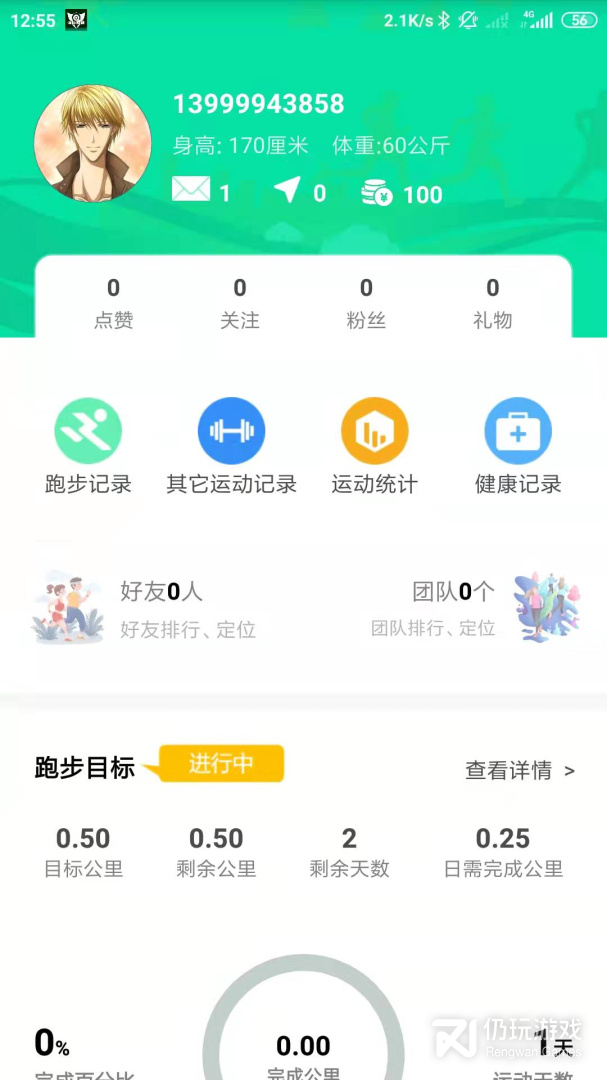Open the 关注 following list
Image resolution: width=607 pixels, height=1080 pixels.
[x=240, y=304]
